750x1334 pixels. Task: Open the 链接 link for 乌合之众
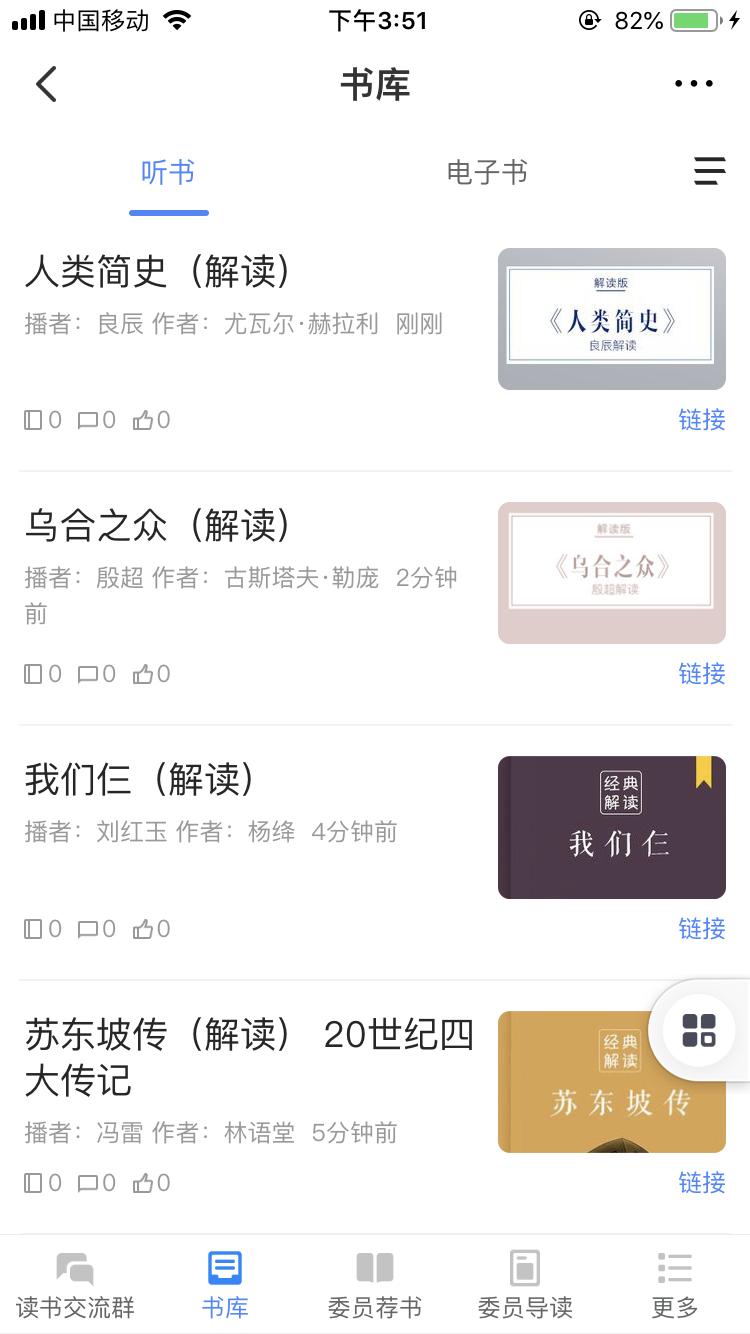click(x=701, y=674)
